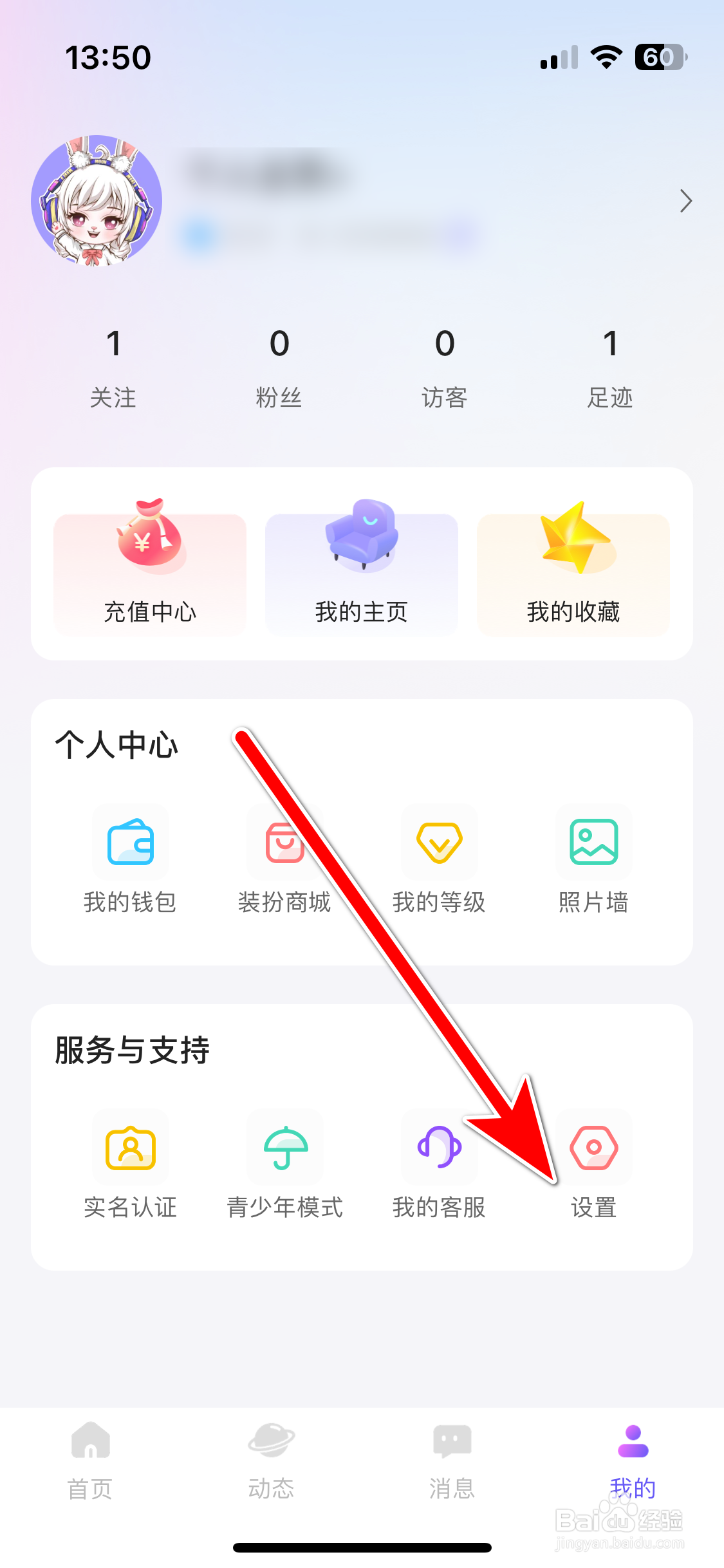Visit 我的主页 personal homepage
The width and height of the screenshot is (724, 1568).
click(361, 573)
